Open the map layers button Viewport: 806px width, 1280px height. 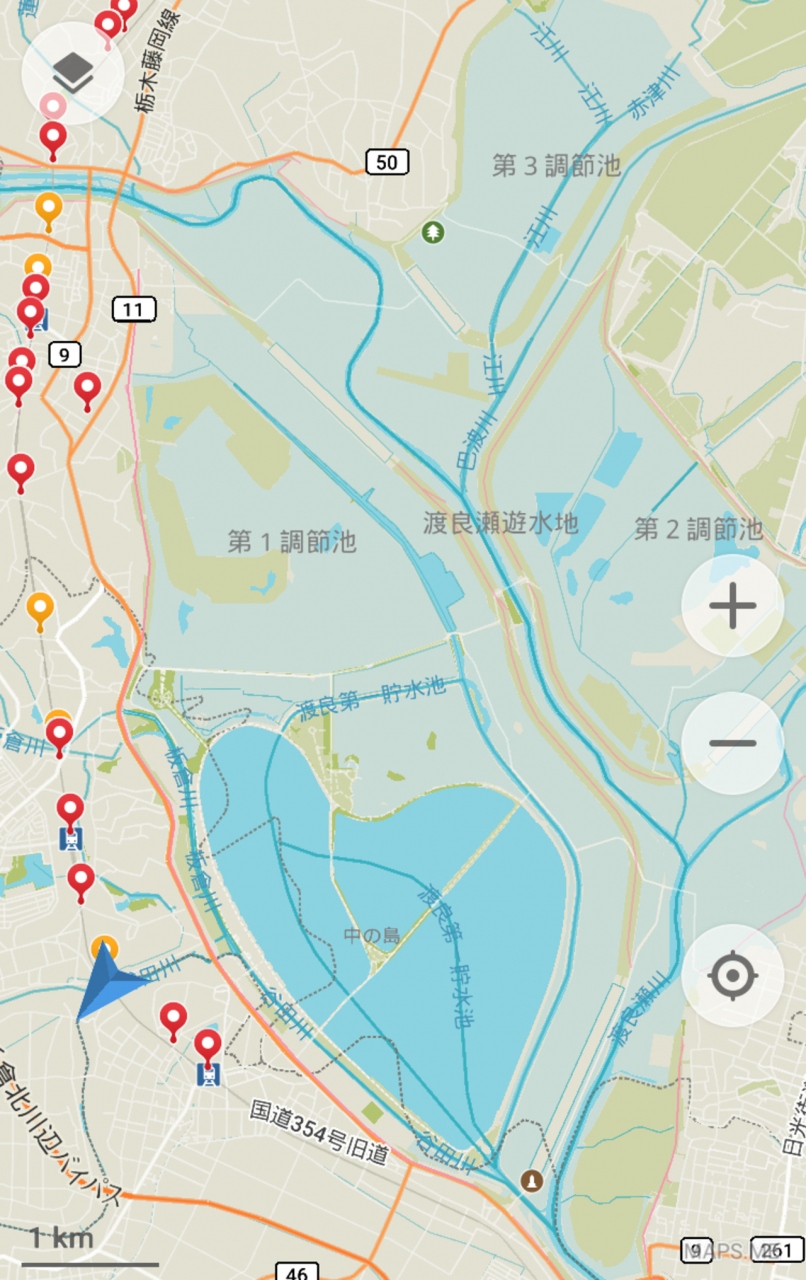pos(72,72)
